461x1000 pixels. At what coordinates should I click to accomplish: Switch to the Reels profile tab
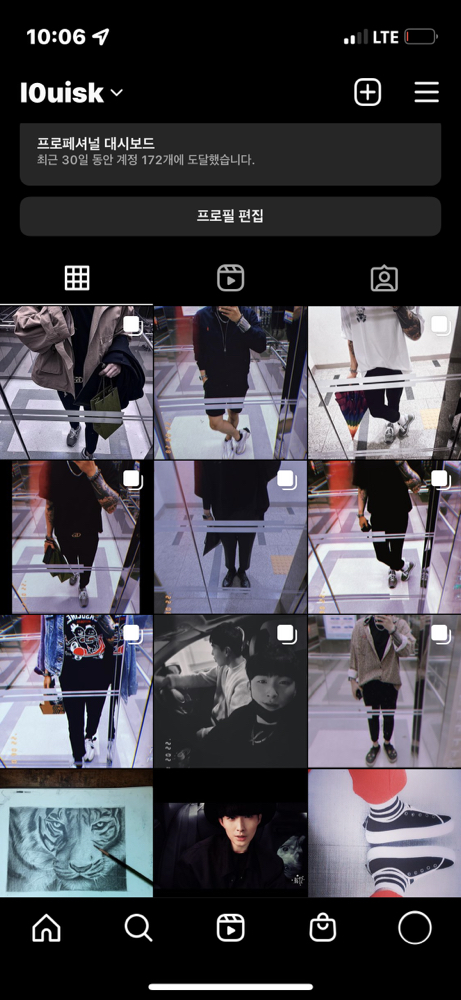pos(230,278)
